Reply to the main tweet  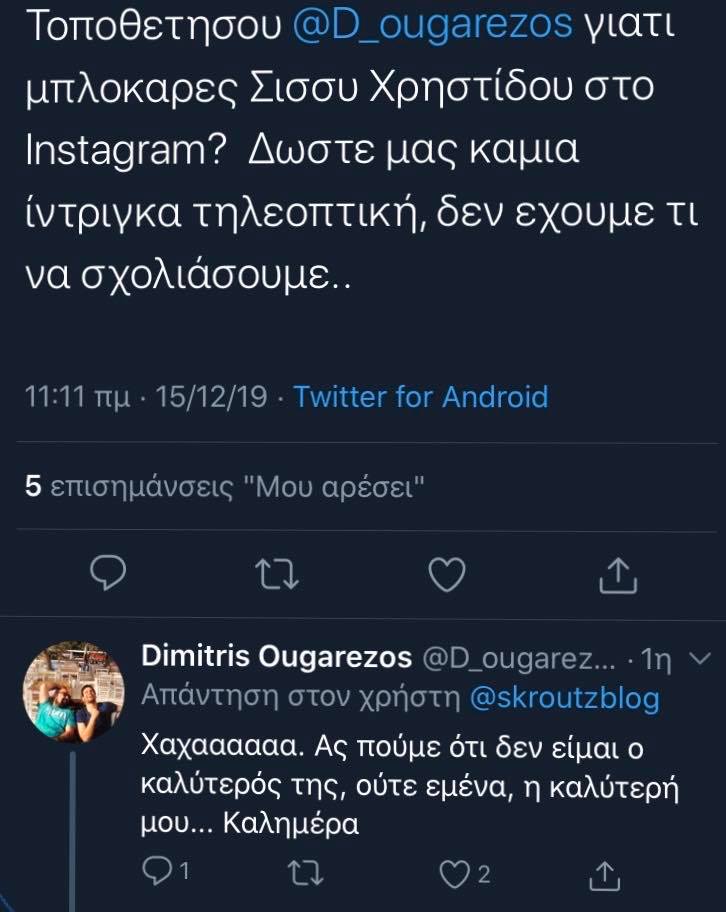pos(107,574)
